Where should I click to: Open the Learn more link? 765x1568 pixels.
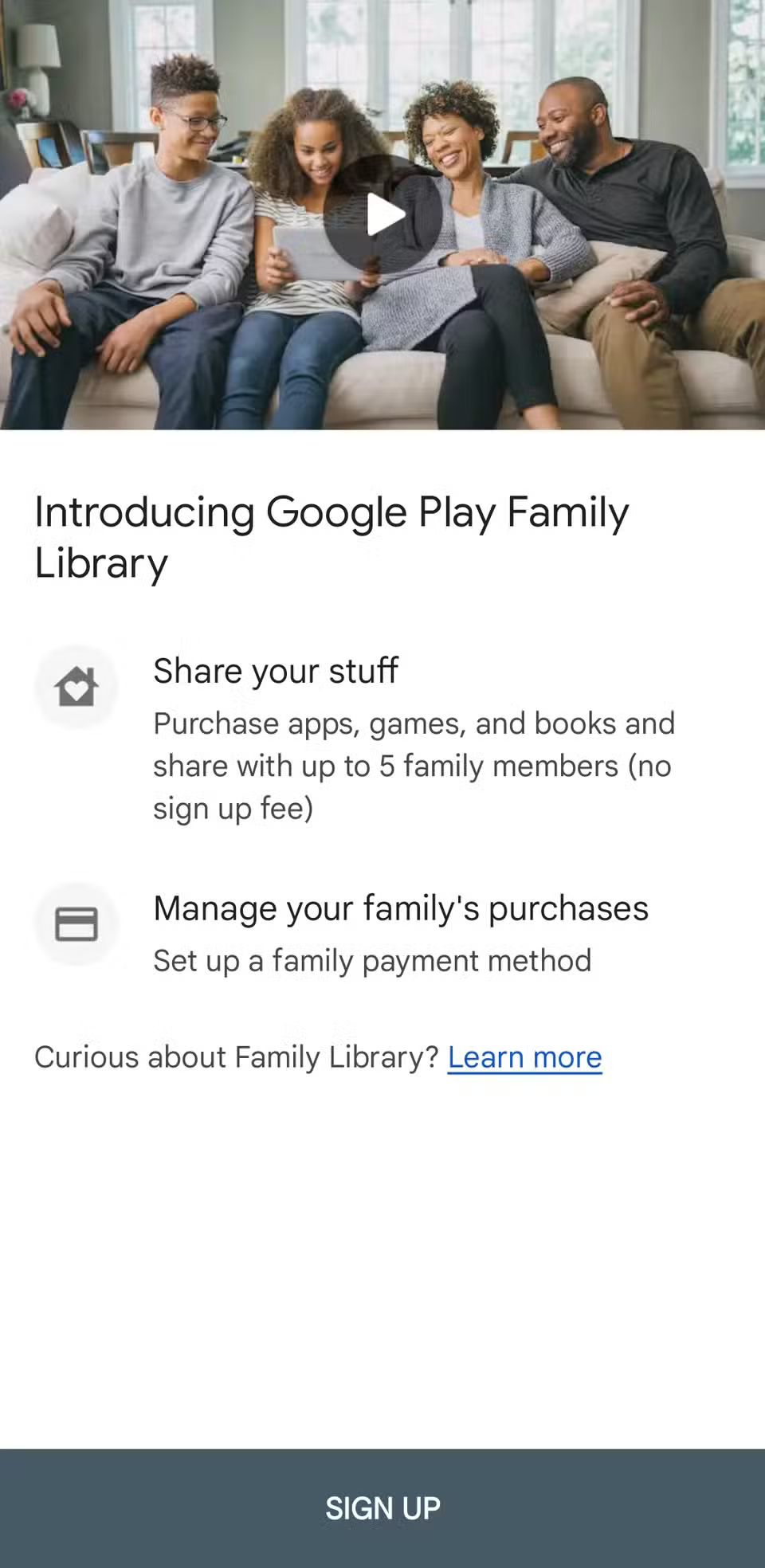tap(524, 1057)
